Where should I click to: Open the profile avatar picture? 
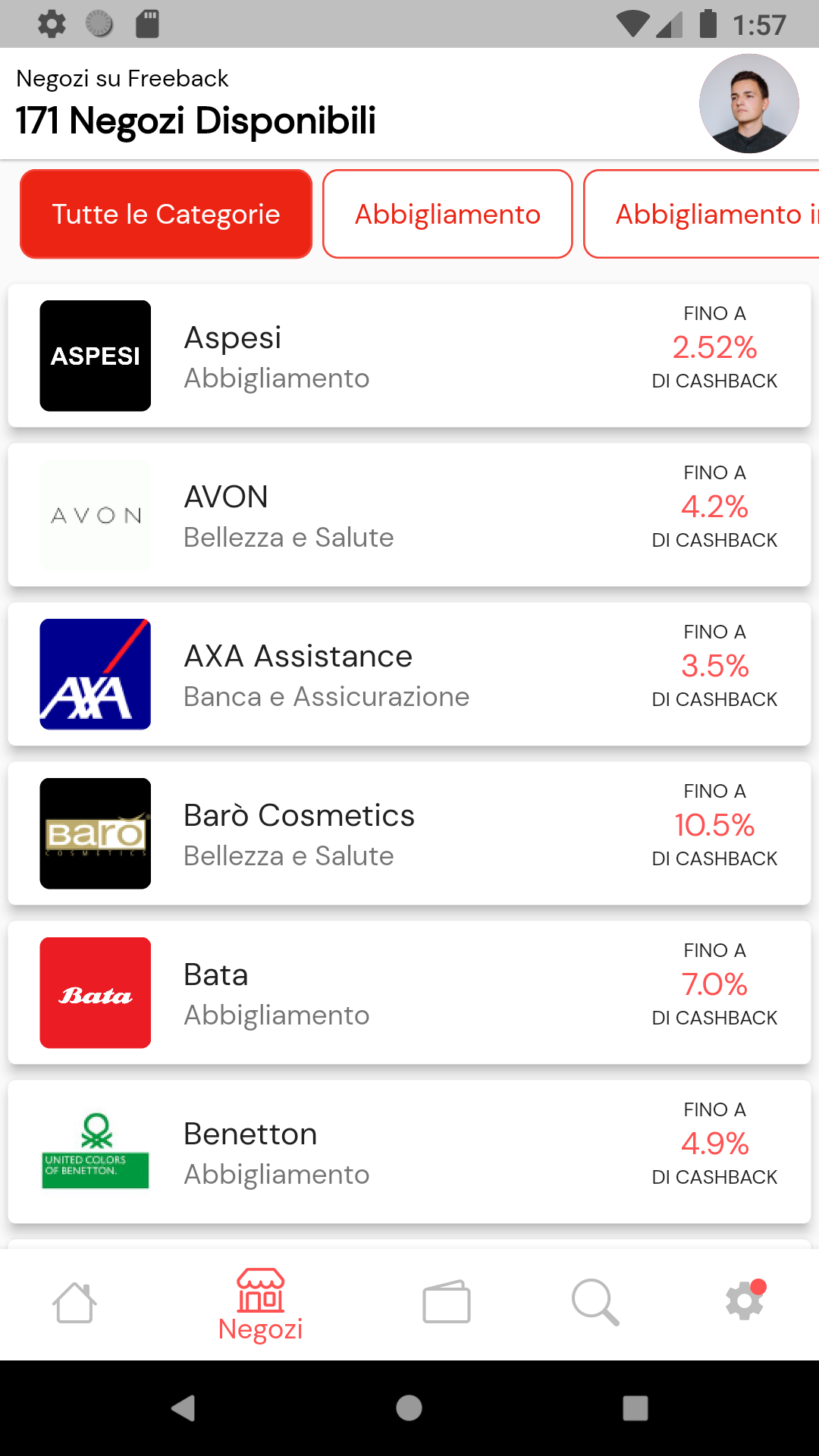pyautogui.click(x=748, y=103)
